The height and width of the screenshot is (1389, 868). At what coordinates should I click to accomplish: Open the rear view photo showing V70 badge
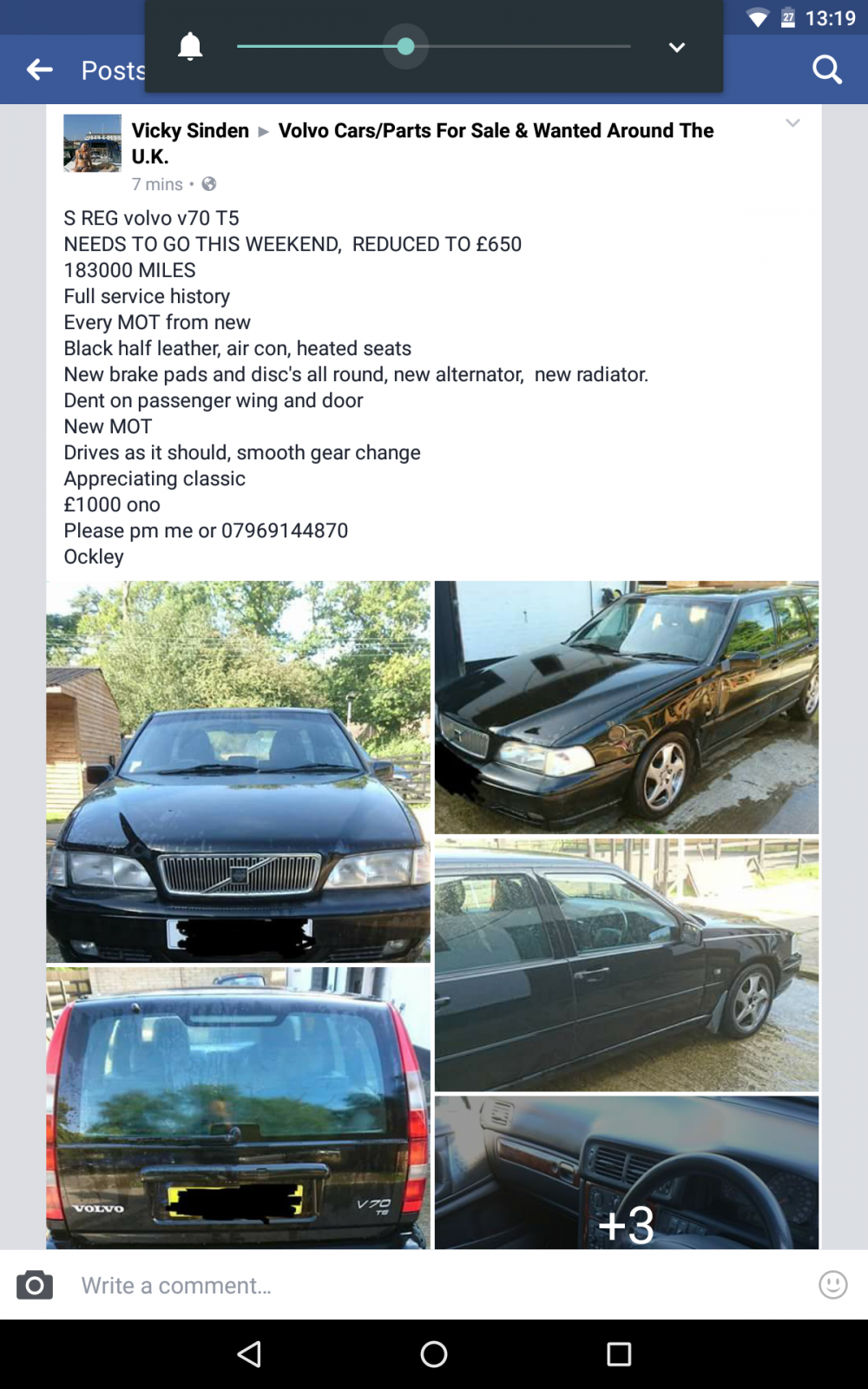(238, 1108)
